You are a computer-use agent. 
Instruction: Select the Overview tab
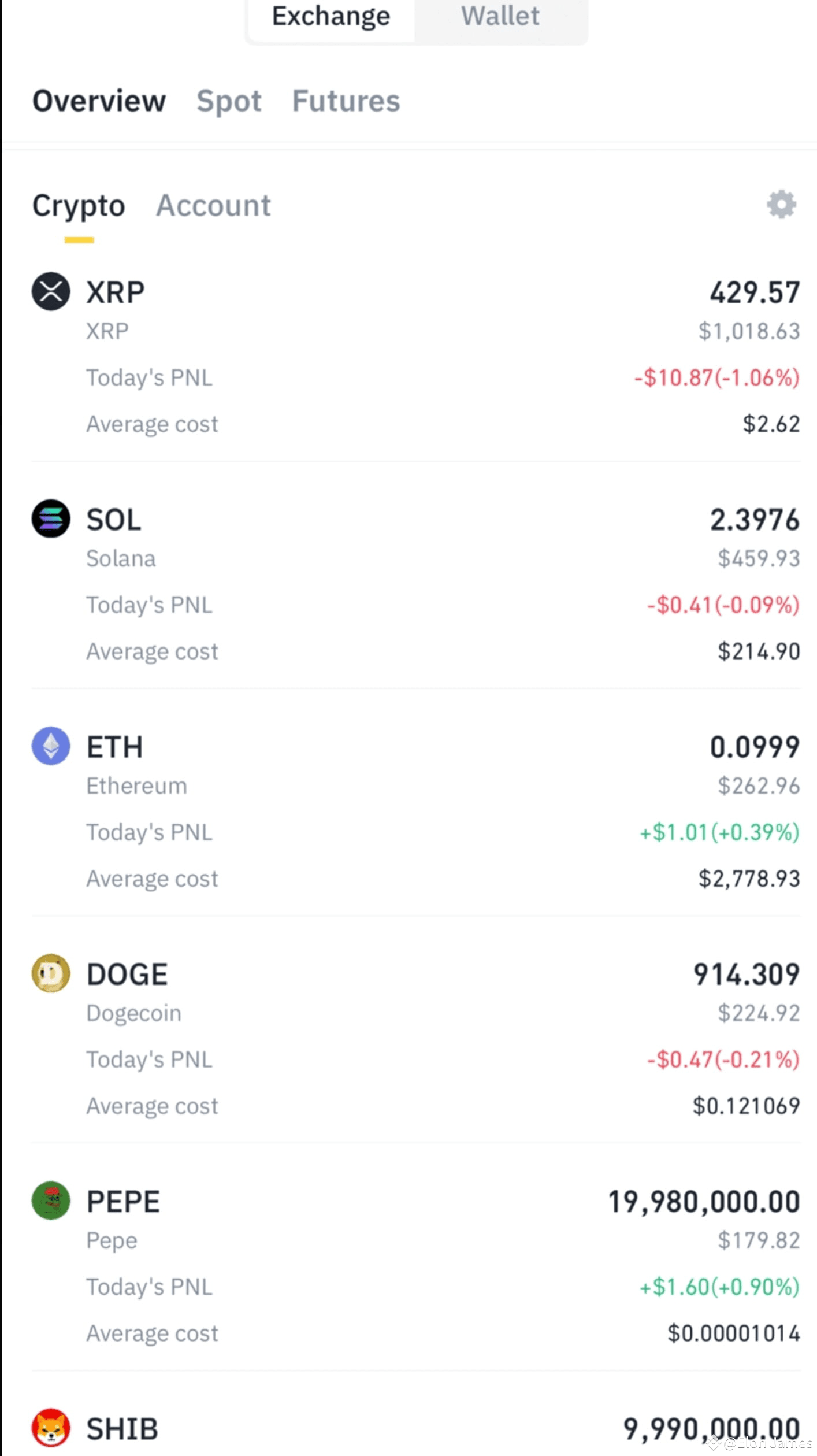point(99,102)
